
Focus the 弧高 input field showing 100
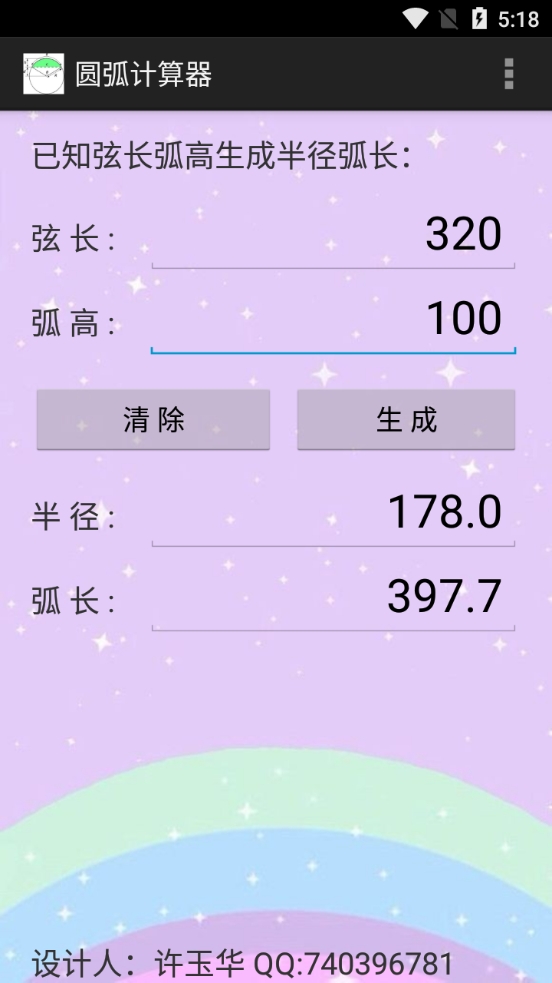click(x=333, y=320)
